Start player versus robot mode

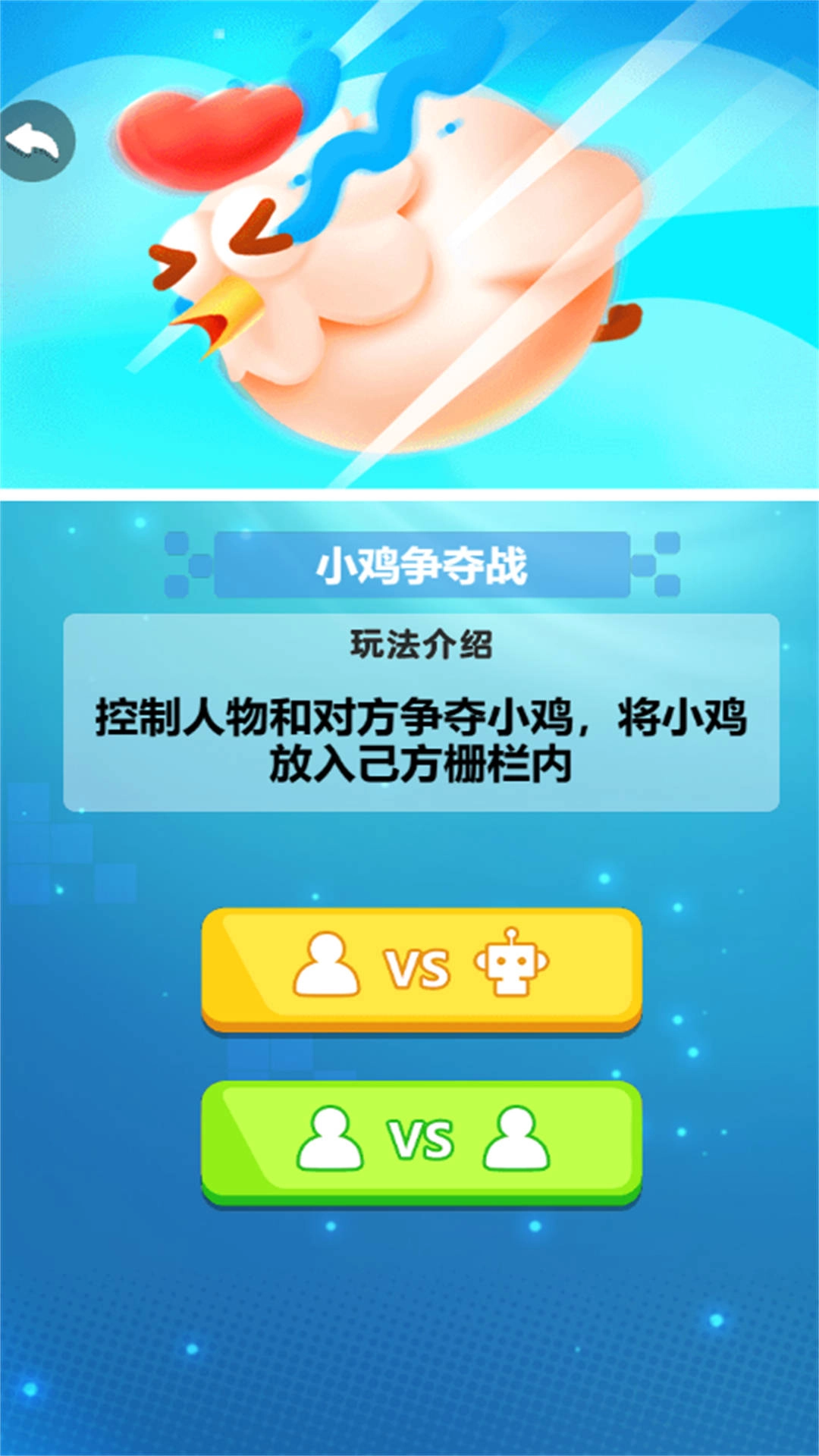coord(422,968)
